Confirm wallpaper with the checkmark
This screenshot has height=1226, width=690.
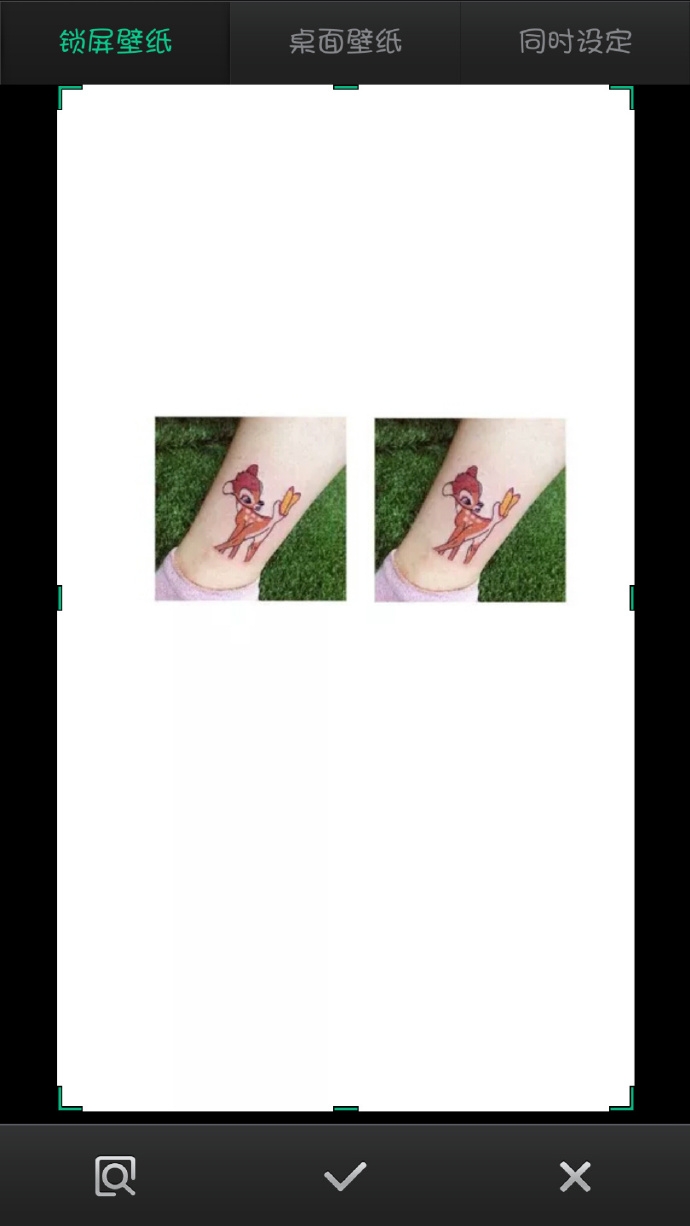pyautogui.click(x=345, y=1176)
